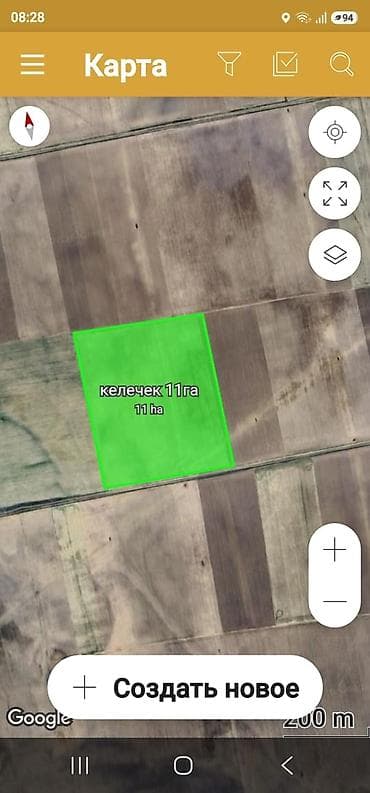The image size is (370, 793).
Task: Tap Создать новое to create new
Action: point(185,688)
